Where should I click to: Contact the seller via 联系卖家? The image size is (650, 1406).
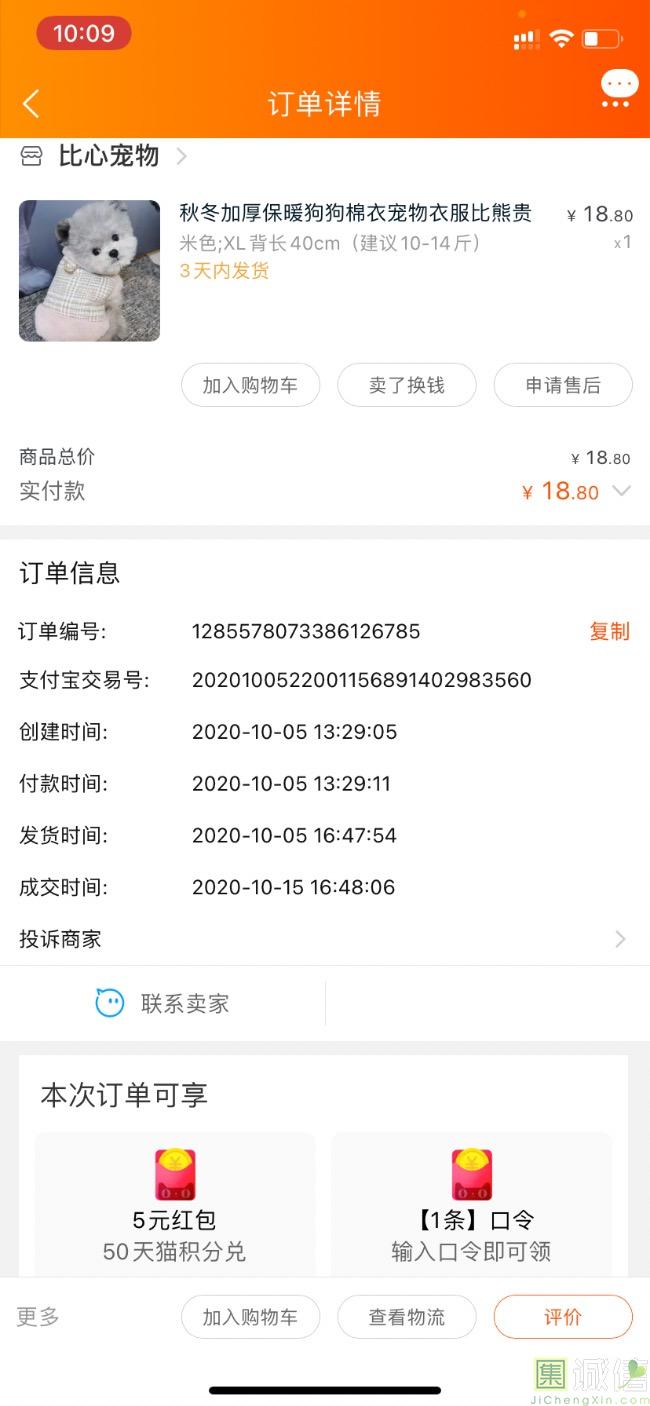point(163,1003)
